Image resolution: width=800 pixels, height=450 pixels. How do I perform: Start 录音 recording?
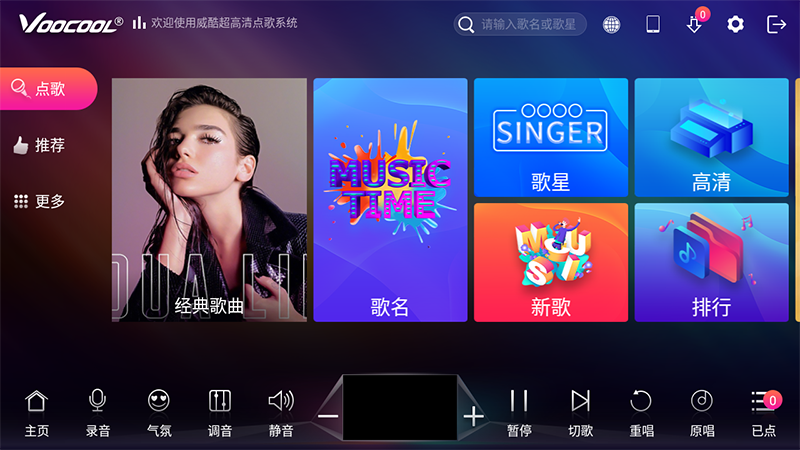click(97, 411)
